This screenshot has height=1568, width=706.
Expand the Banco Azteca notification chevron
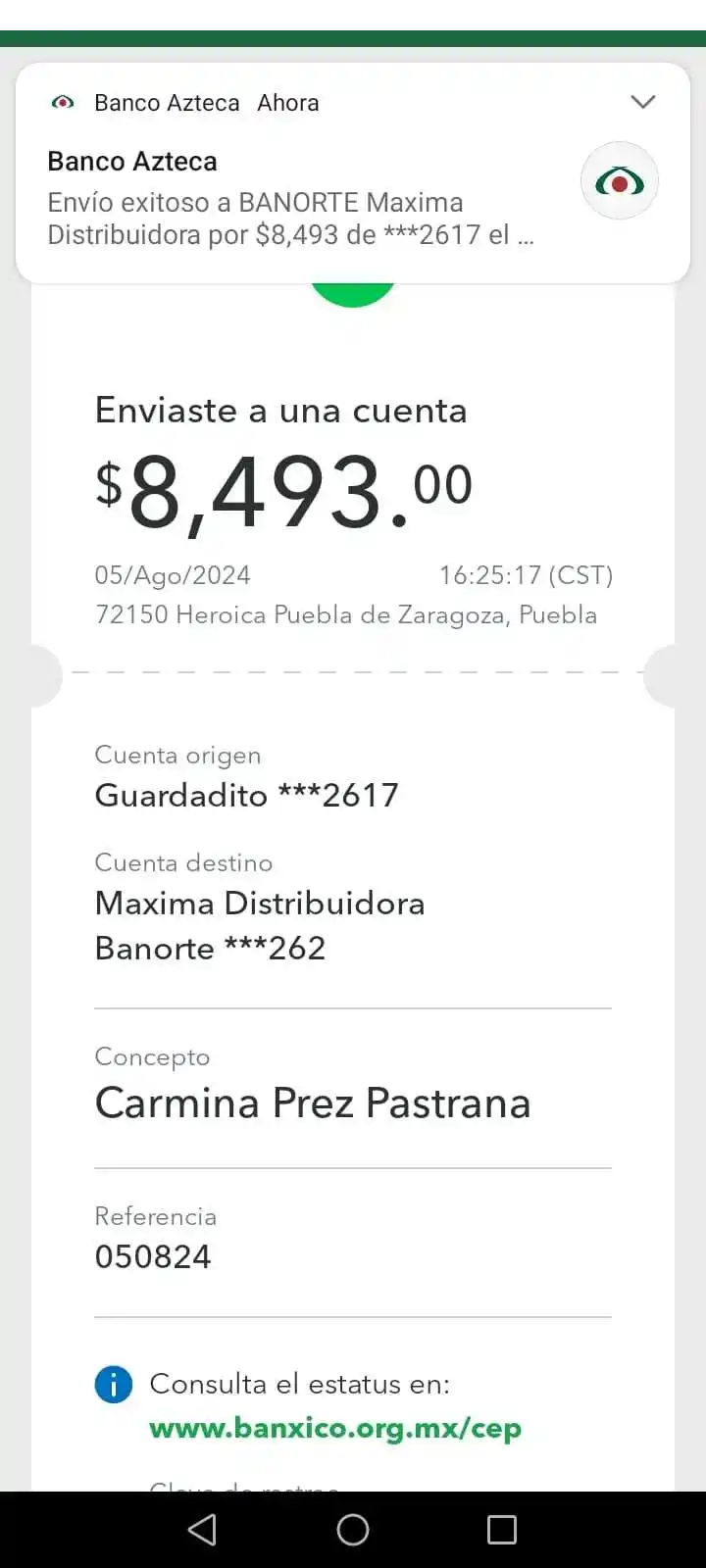pyautogui.click(x=642, y=102)
